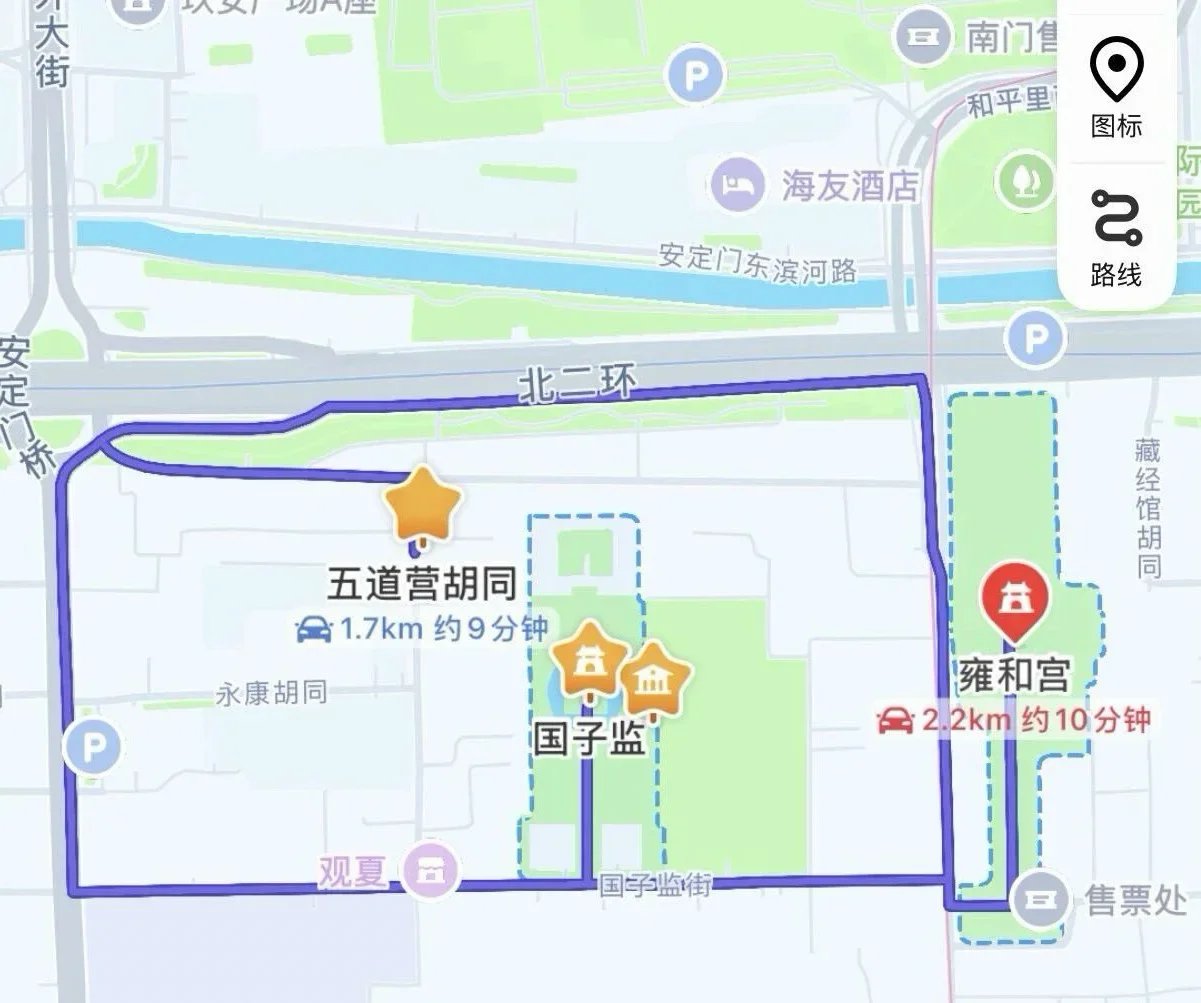Select the 五道营胡同 star marker
The height and width of the screenshot is (1003, 1201).
pyautogui.click(x=424, y=504)
